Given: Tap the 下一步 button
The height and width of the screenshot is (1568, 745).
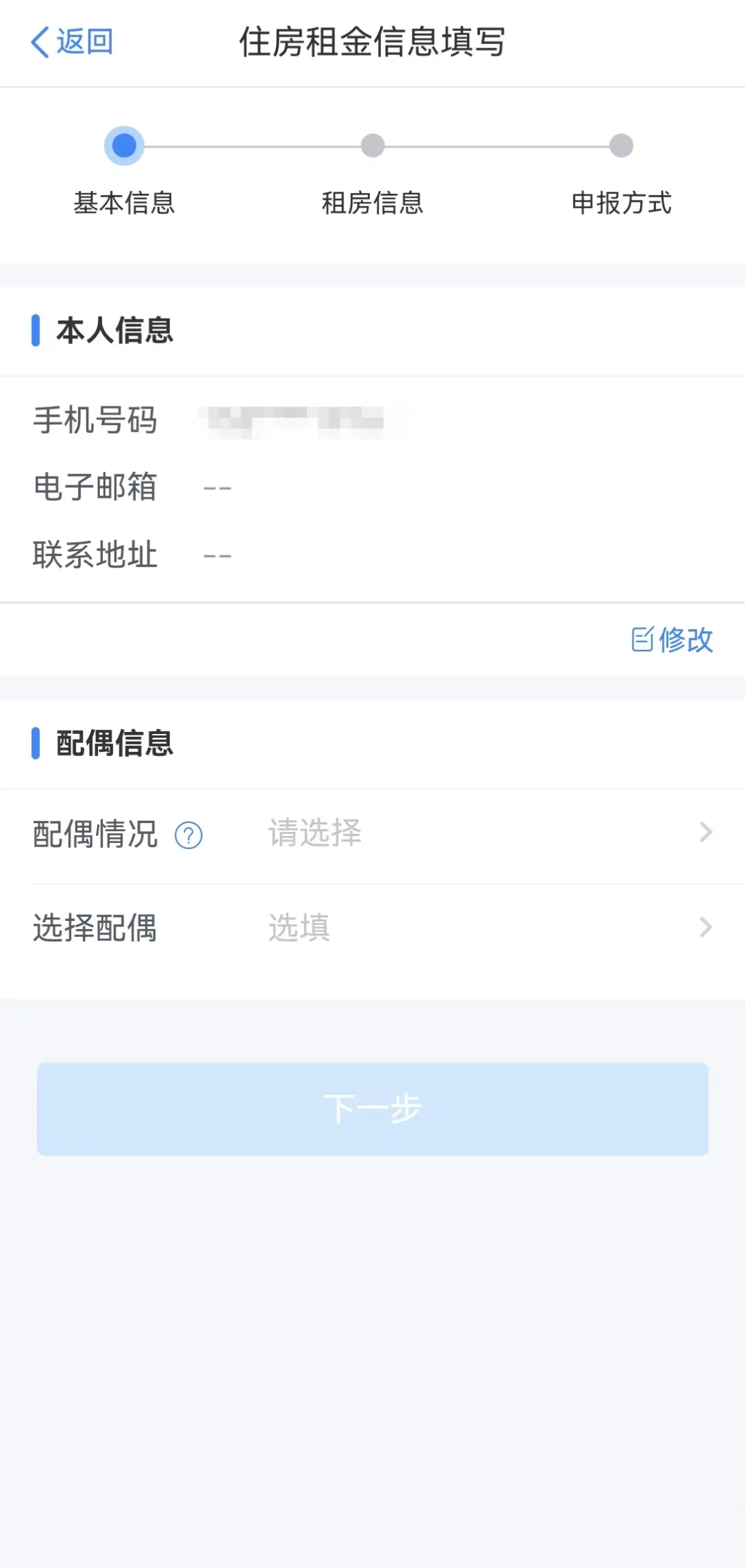Looking at the screenshot, I should [372, 1109].
